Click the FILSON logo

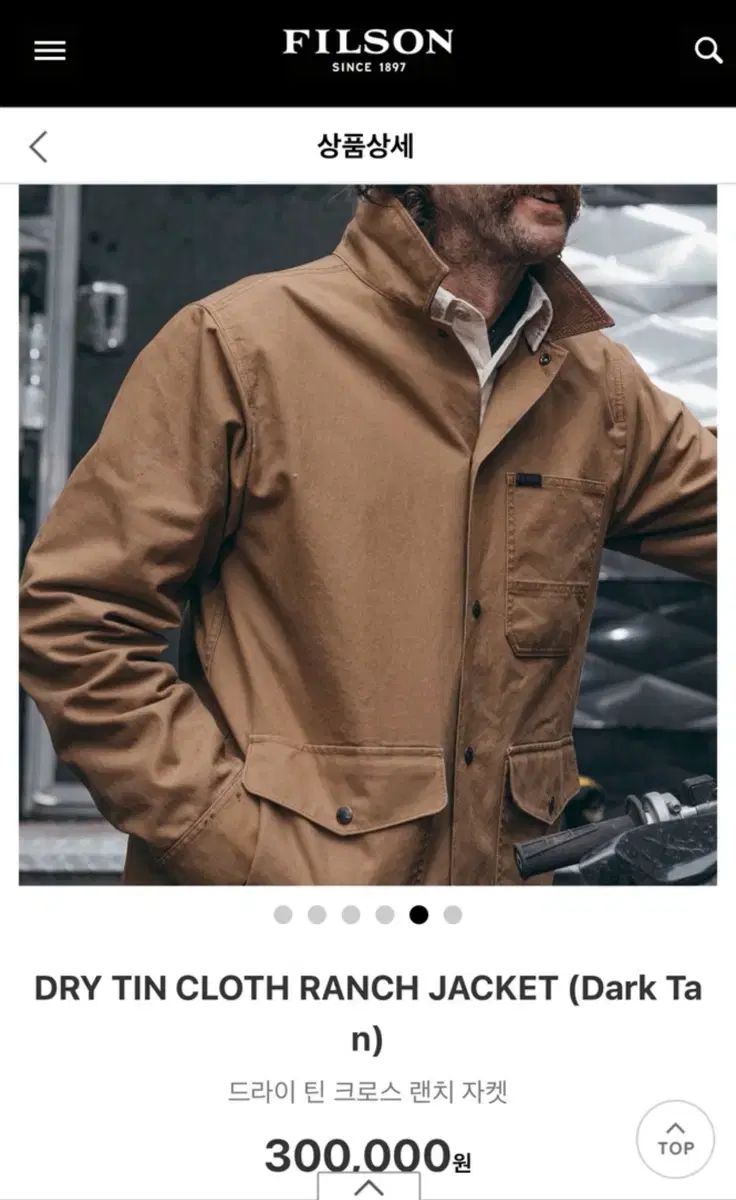point(368,42)
